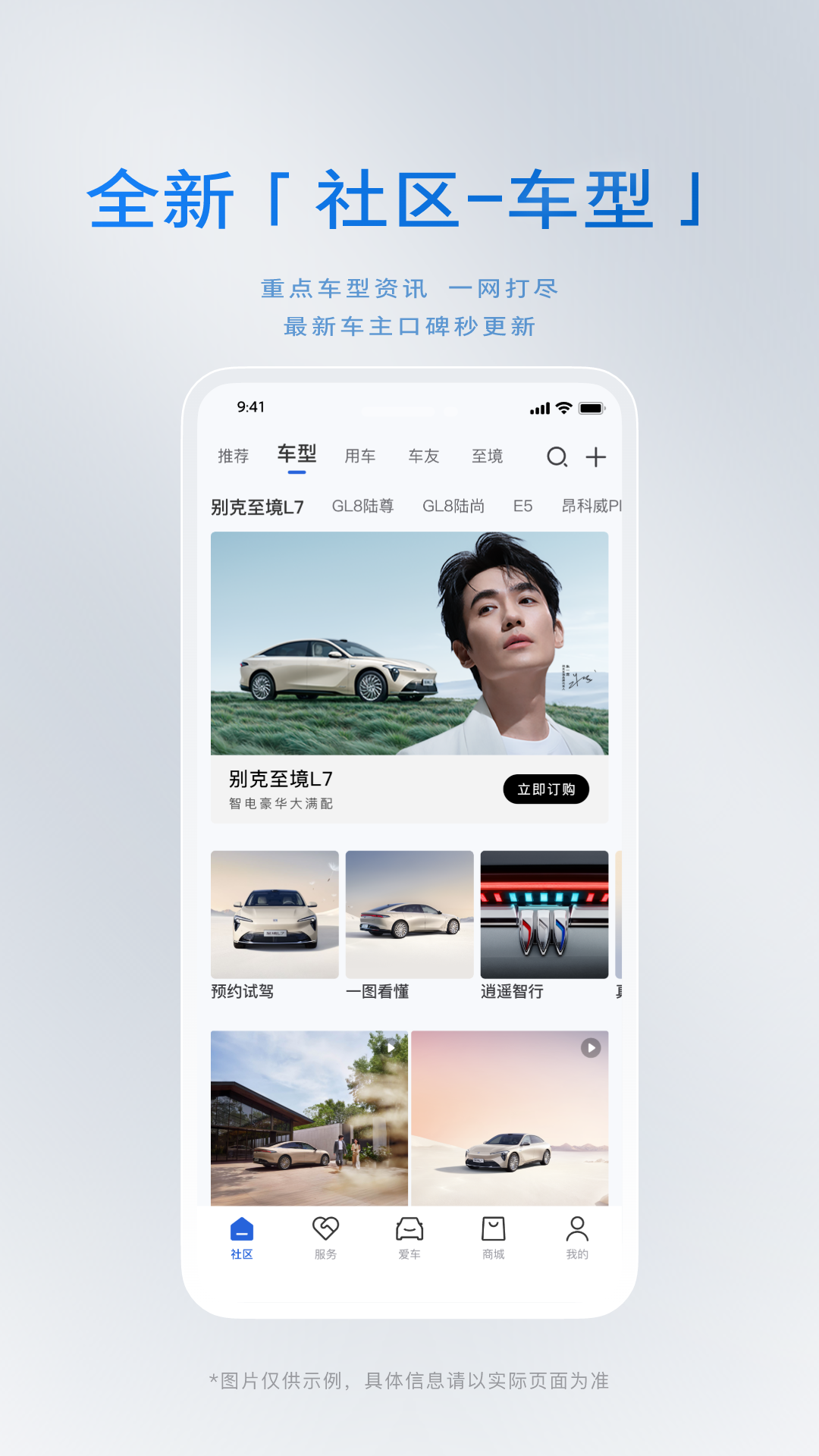Switch to the 推荐 tab
This screenshot has height=1456, width=819.
coord(232,455)
